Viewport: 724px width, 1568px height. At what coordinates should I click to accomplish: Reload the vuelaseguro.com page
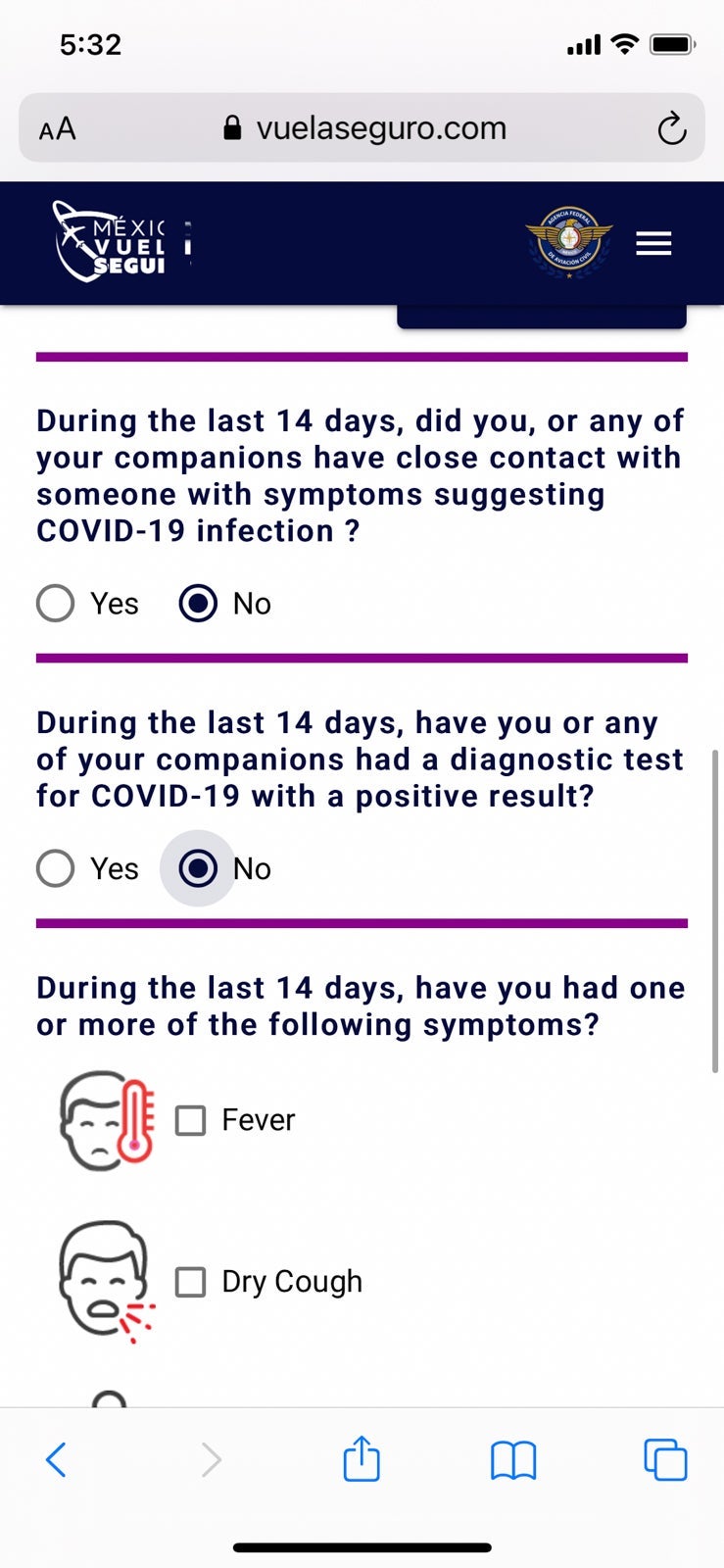671,128
